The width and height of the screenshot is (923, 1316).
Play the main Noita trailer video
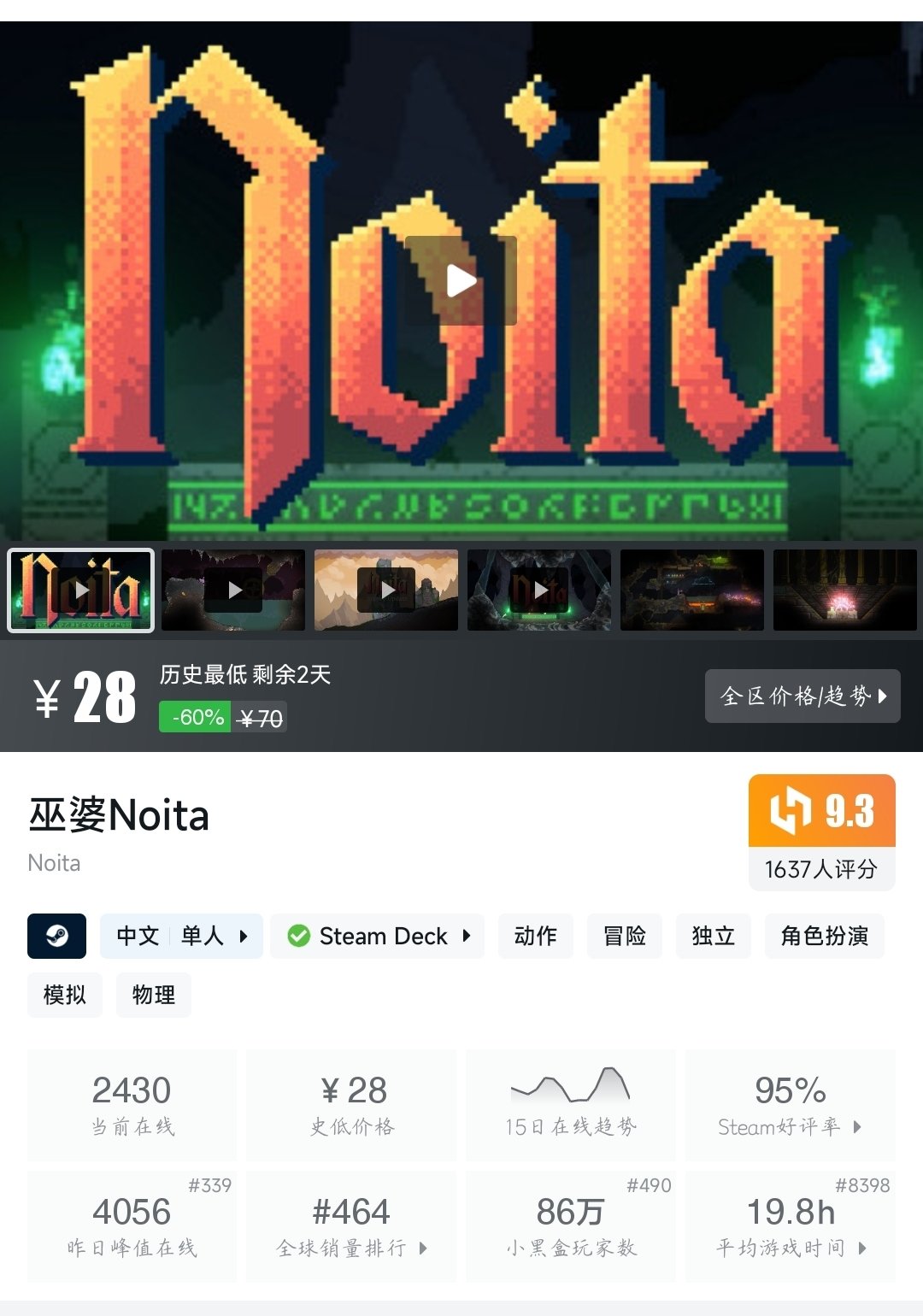coord(461,280)
